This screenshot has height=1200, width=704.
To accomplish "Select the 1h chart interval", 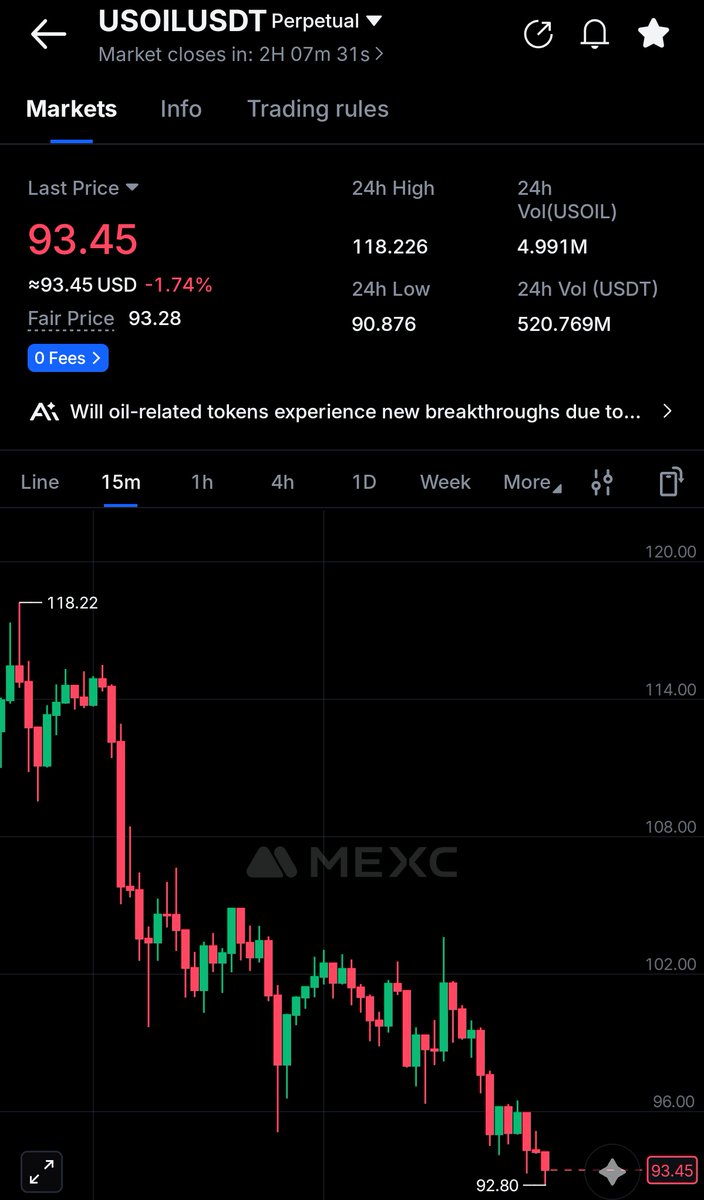I will coord(202,482).
